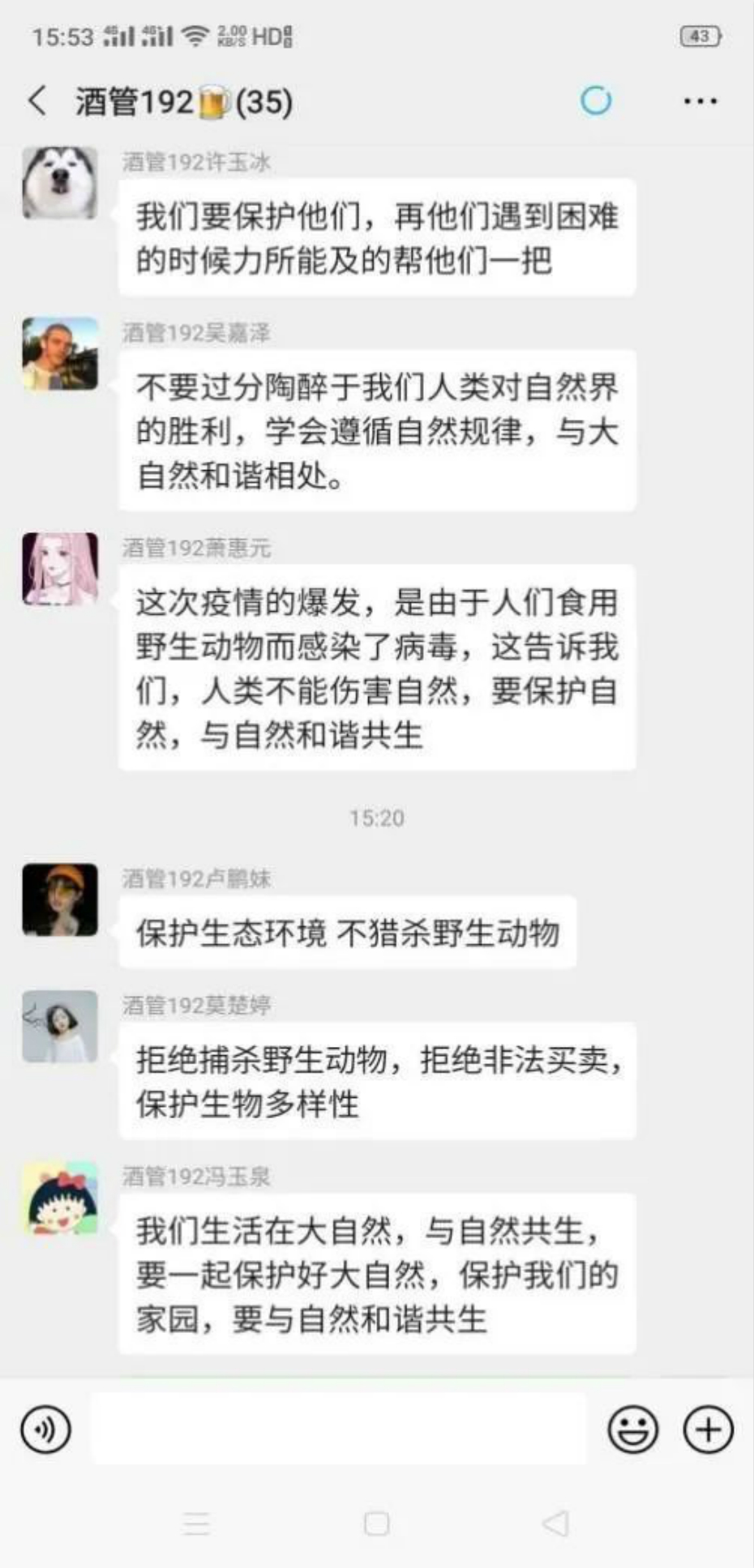View 吴嘉泽's profile via avatar
The height and width of the screenshot is (1568, 754).
(x=60, y=354)
